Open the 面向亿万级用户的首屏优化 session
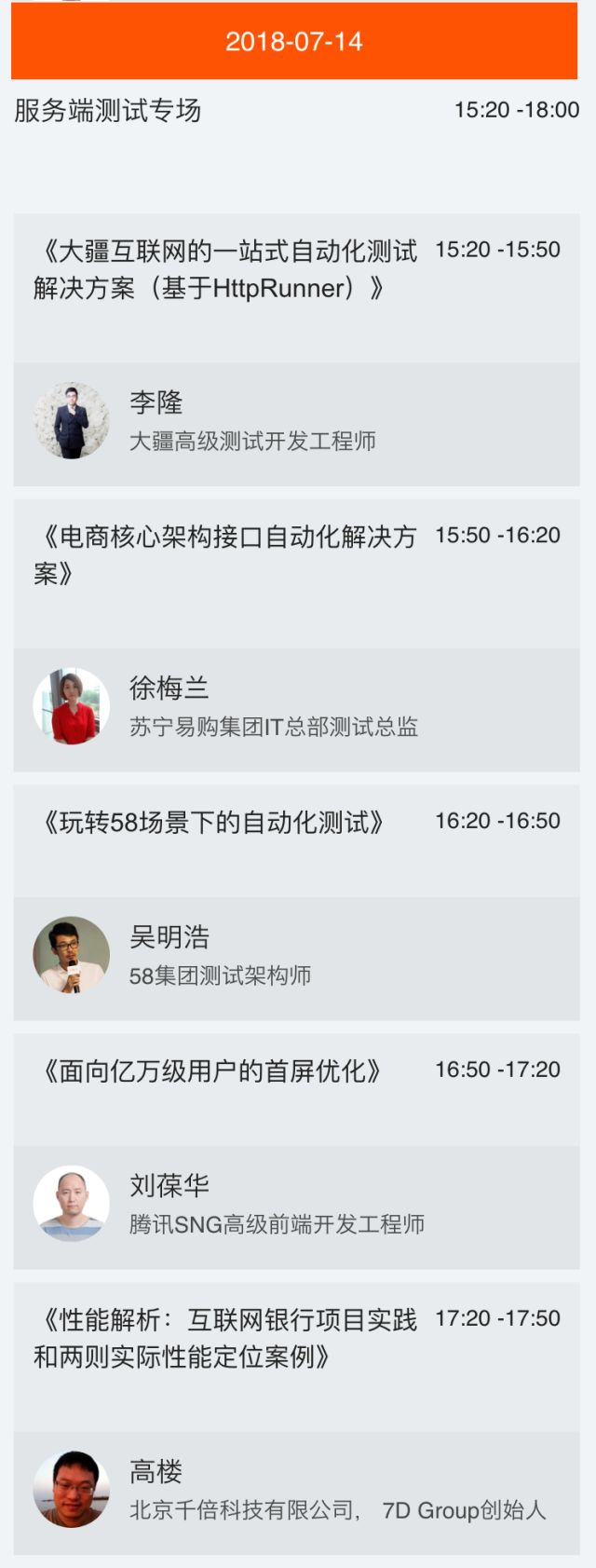596x1568 pixels. pyautogui.click(x=296, y=1090)
